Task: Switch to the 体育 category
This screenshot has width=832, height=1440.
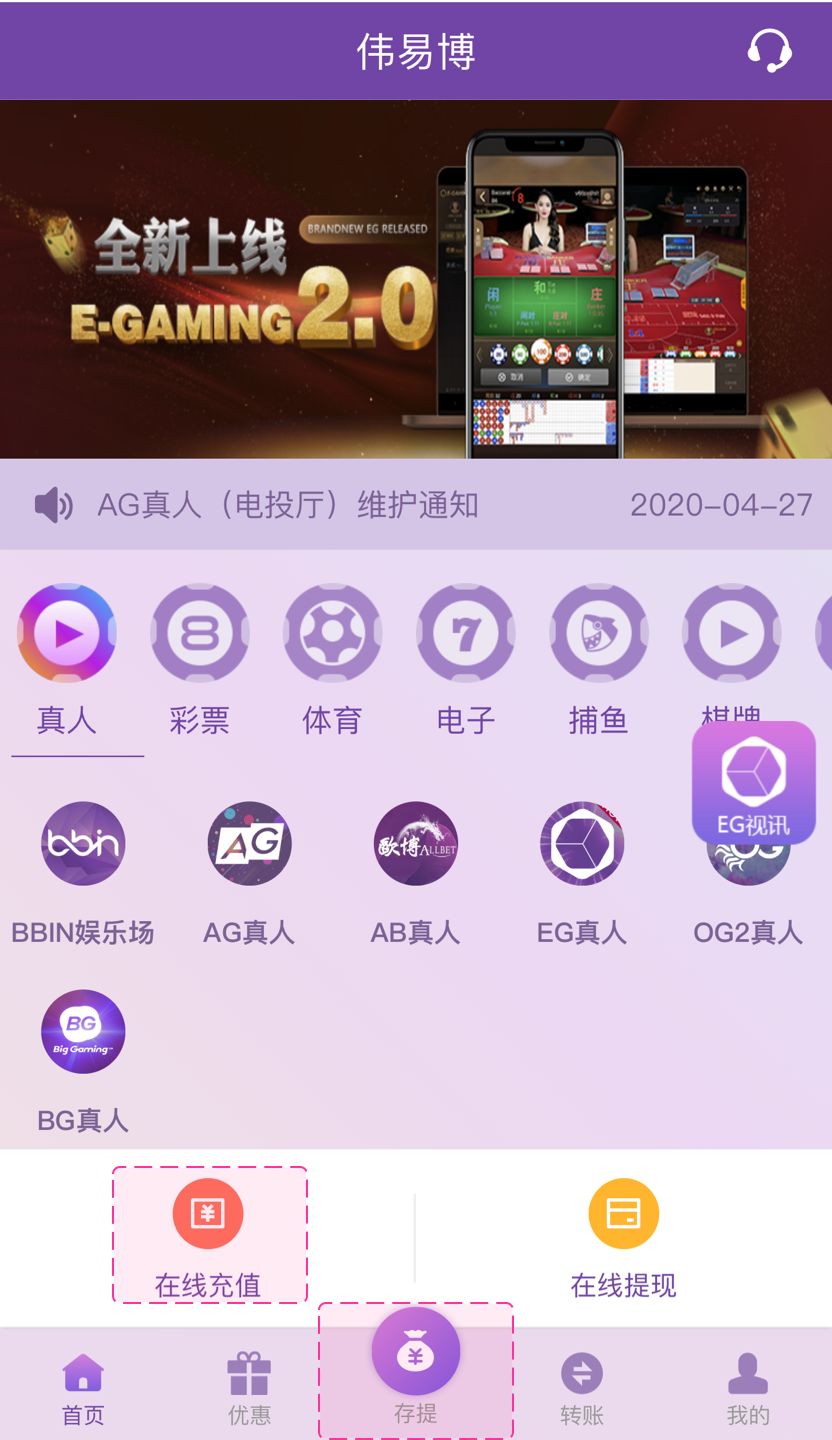Action: 333,660
